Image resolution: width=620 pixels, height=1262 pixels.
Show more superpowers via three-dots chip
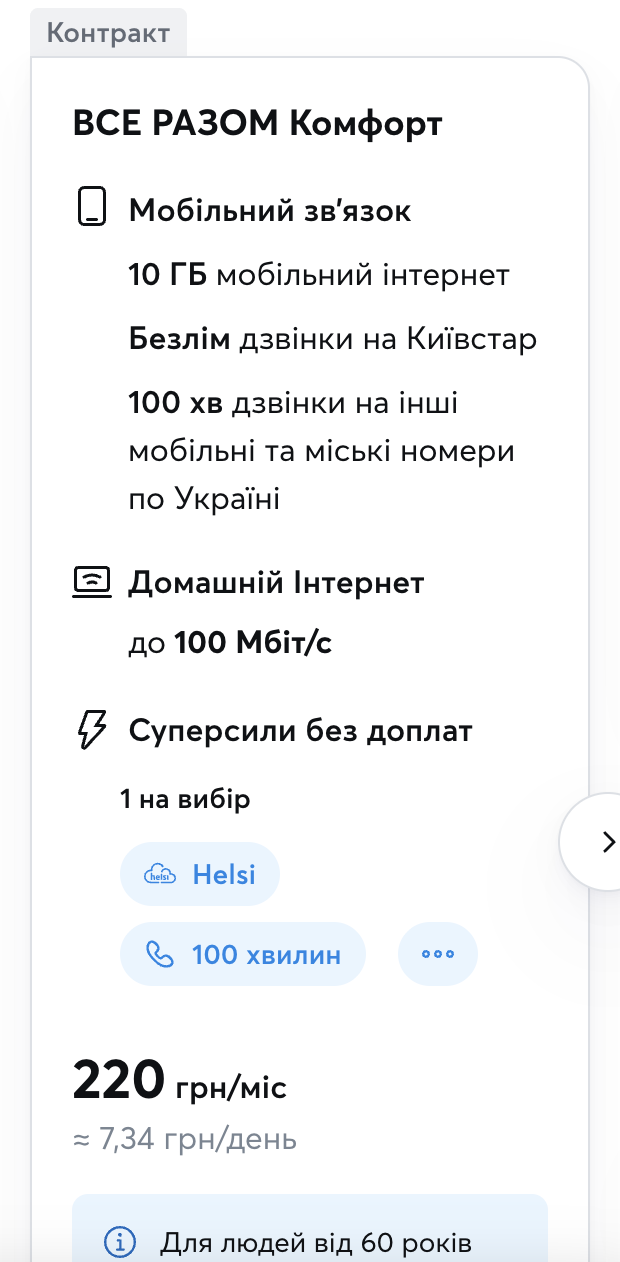coord(438,954)
